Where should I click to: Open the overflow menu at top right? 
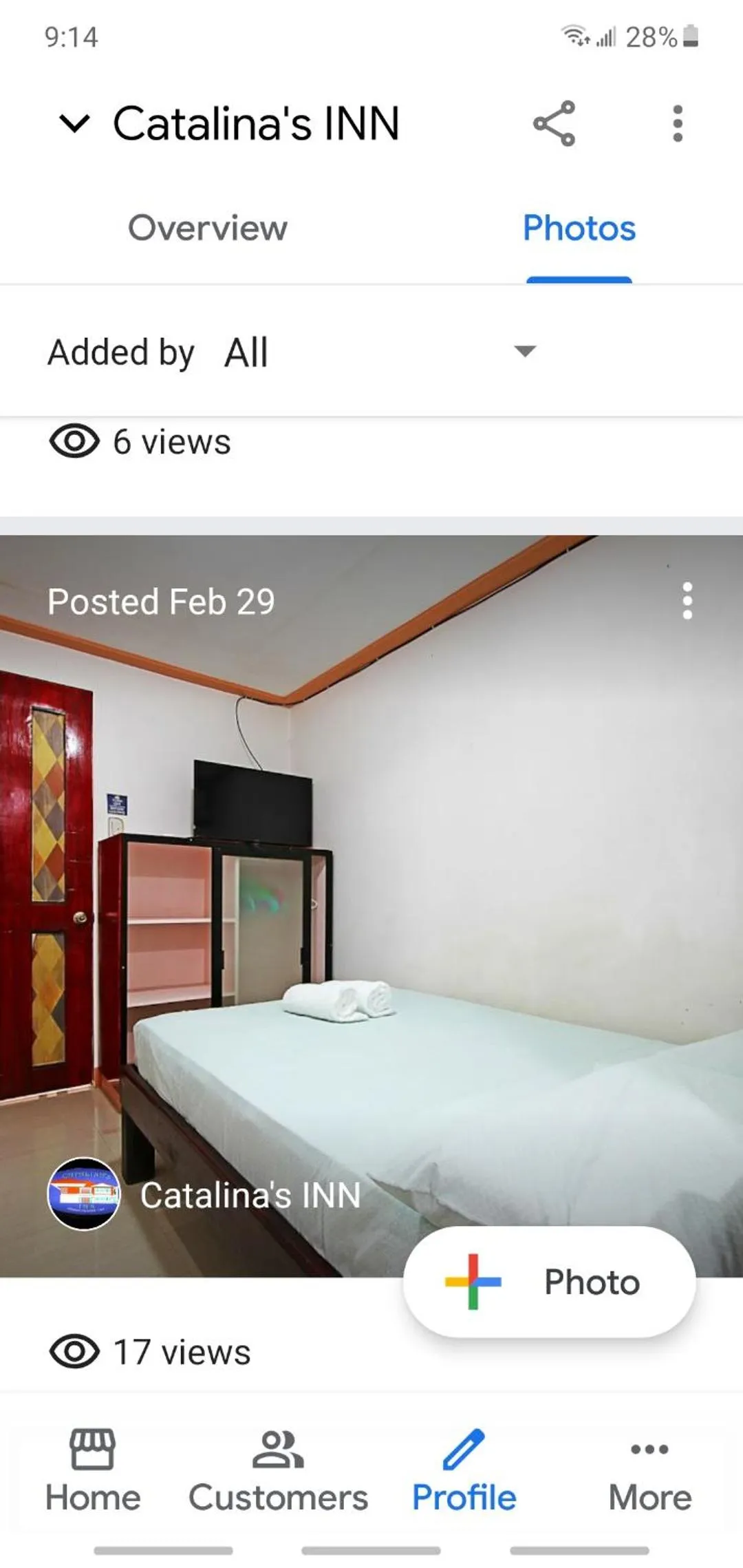point(678,125)
